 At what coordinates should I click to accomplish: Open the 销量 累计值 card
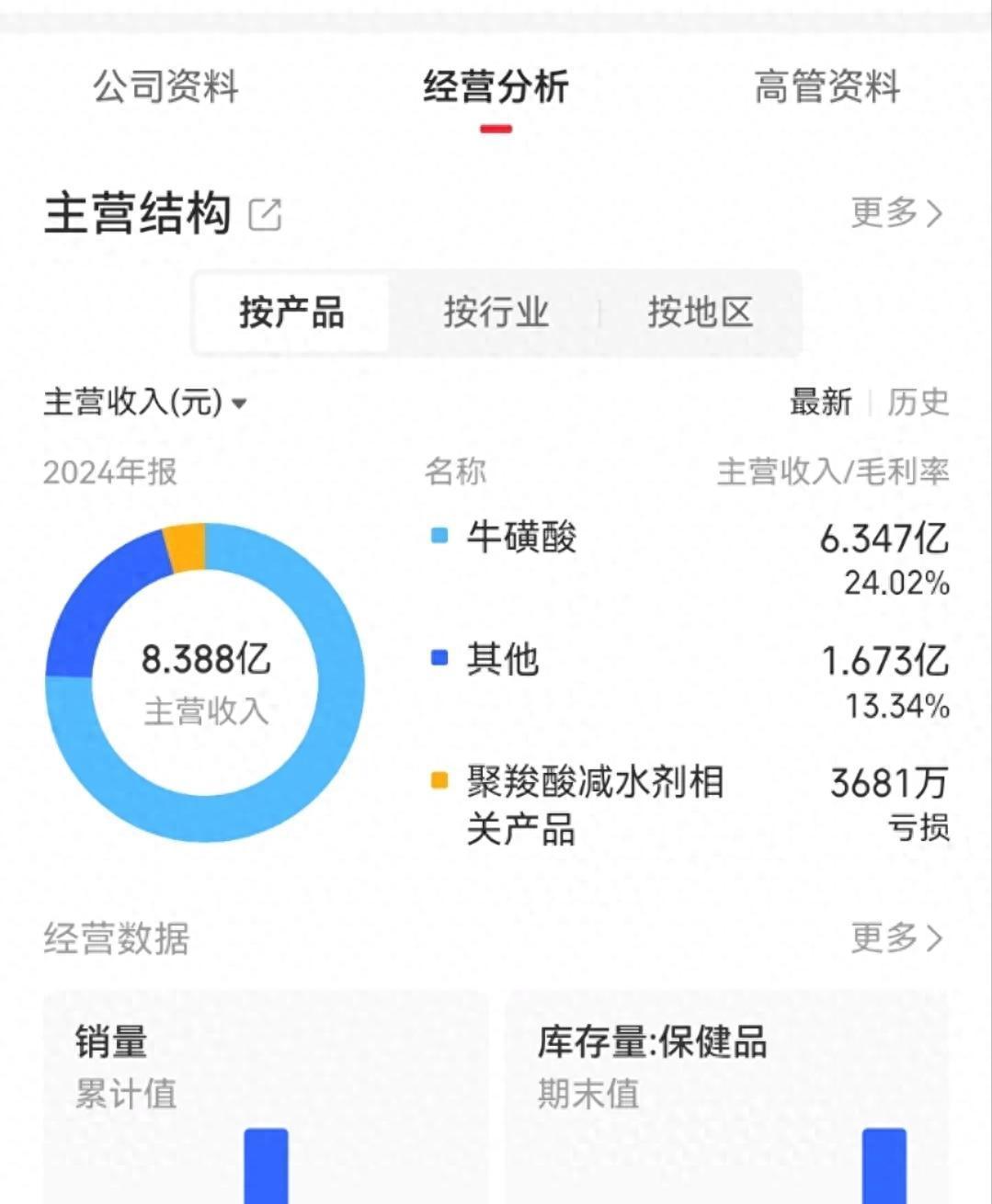click(265, 1094)
